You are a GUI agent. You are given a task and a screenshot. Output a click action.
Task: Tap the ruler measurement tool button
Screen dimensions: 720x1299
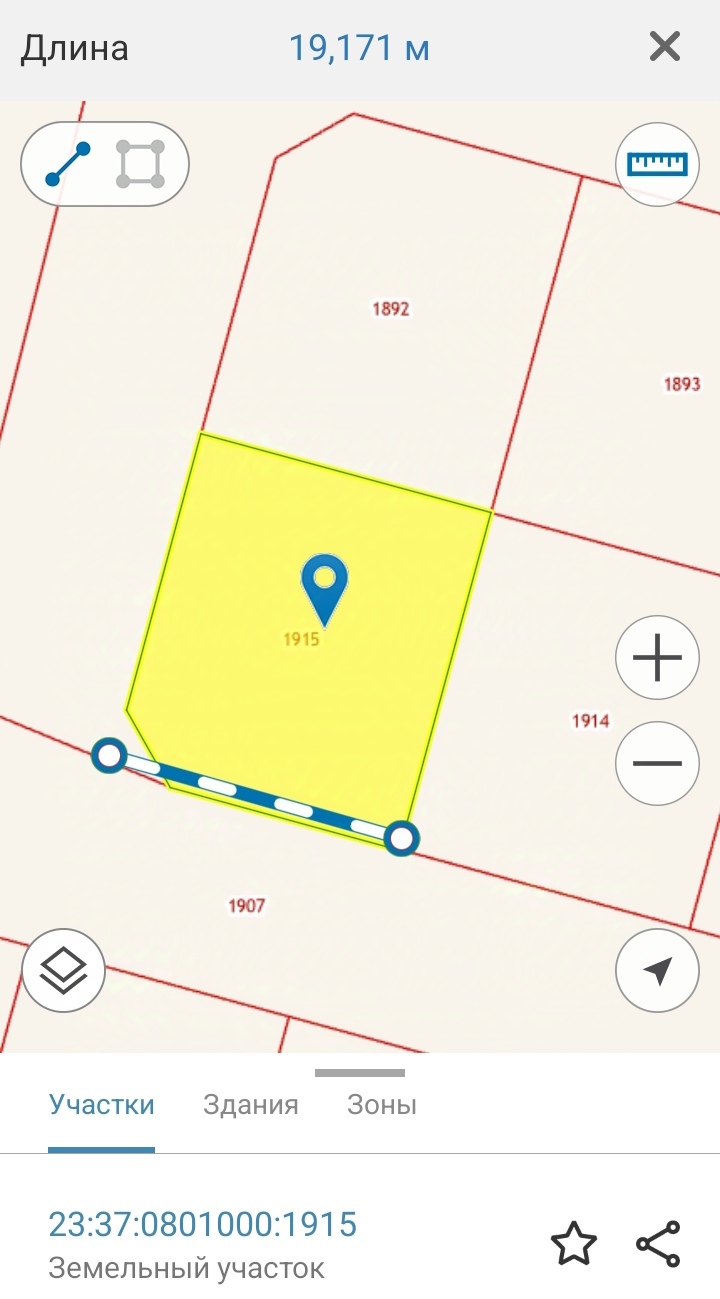[x=657, y=164]
